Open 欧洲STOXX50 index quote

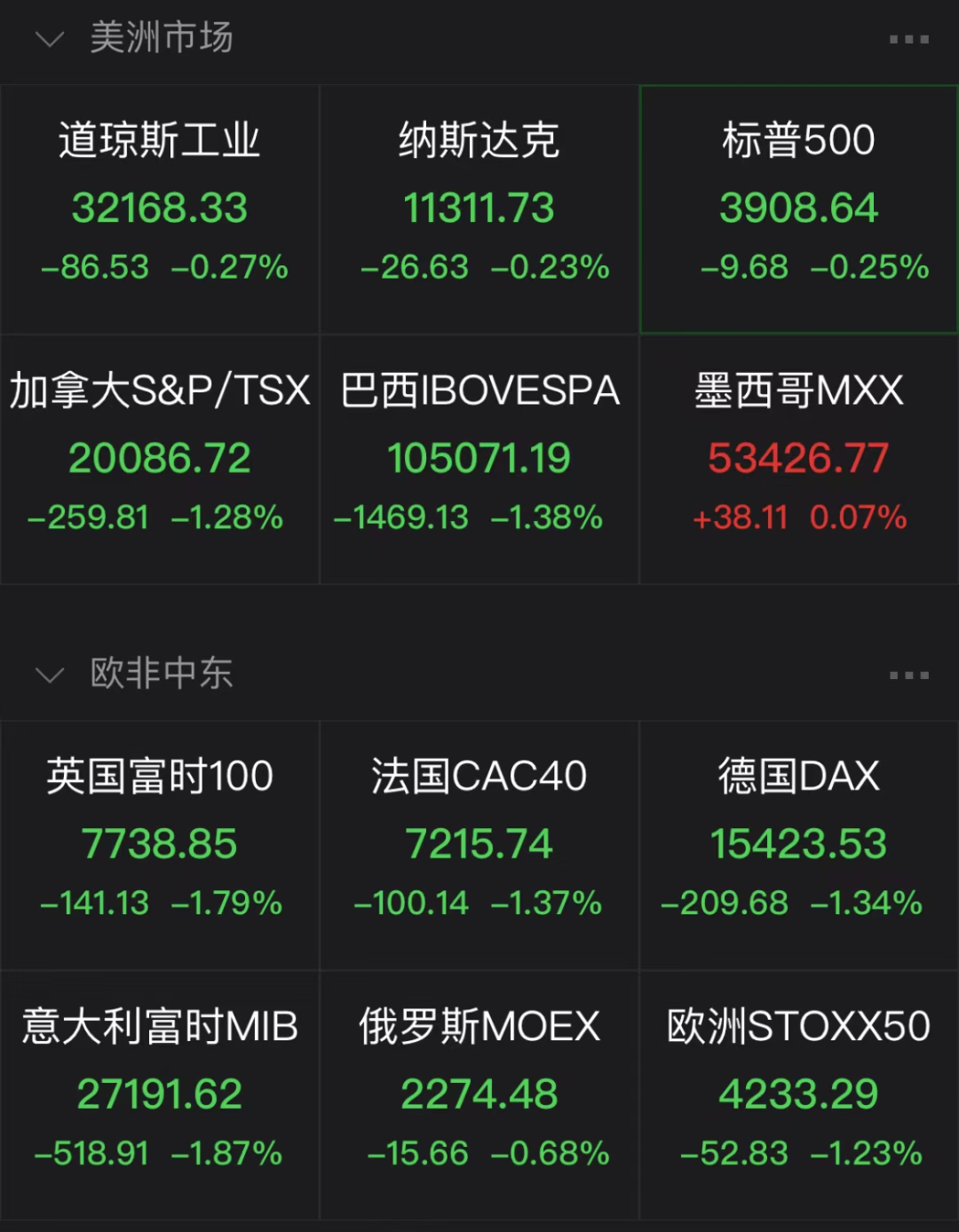click(x=798, y=1094)
